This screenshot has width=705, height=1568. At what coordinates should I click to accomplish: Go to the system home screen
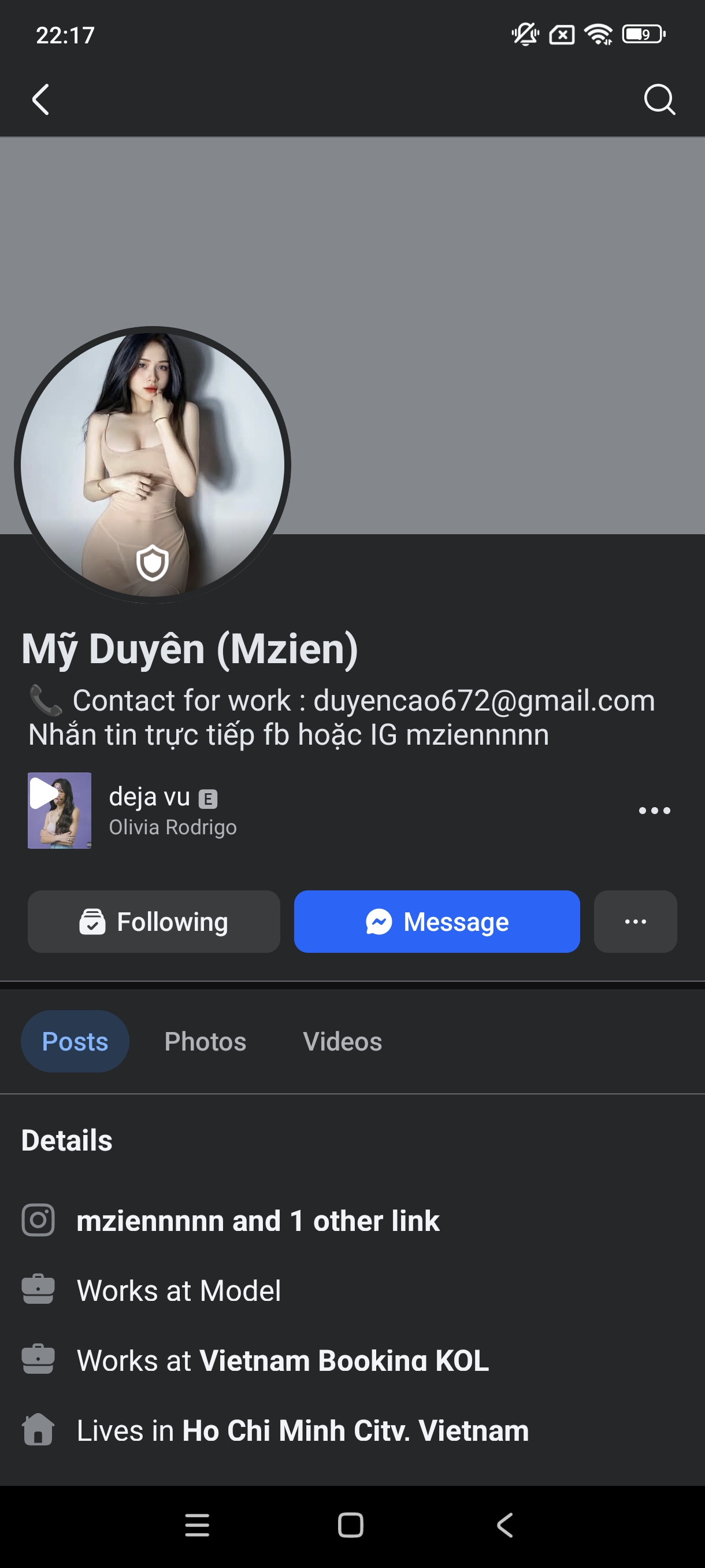click(x=350, y=1525)
